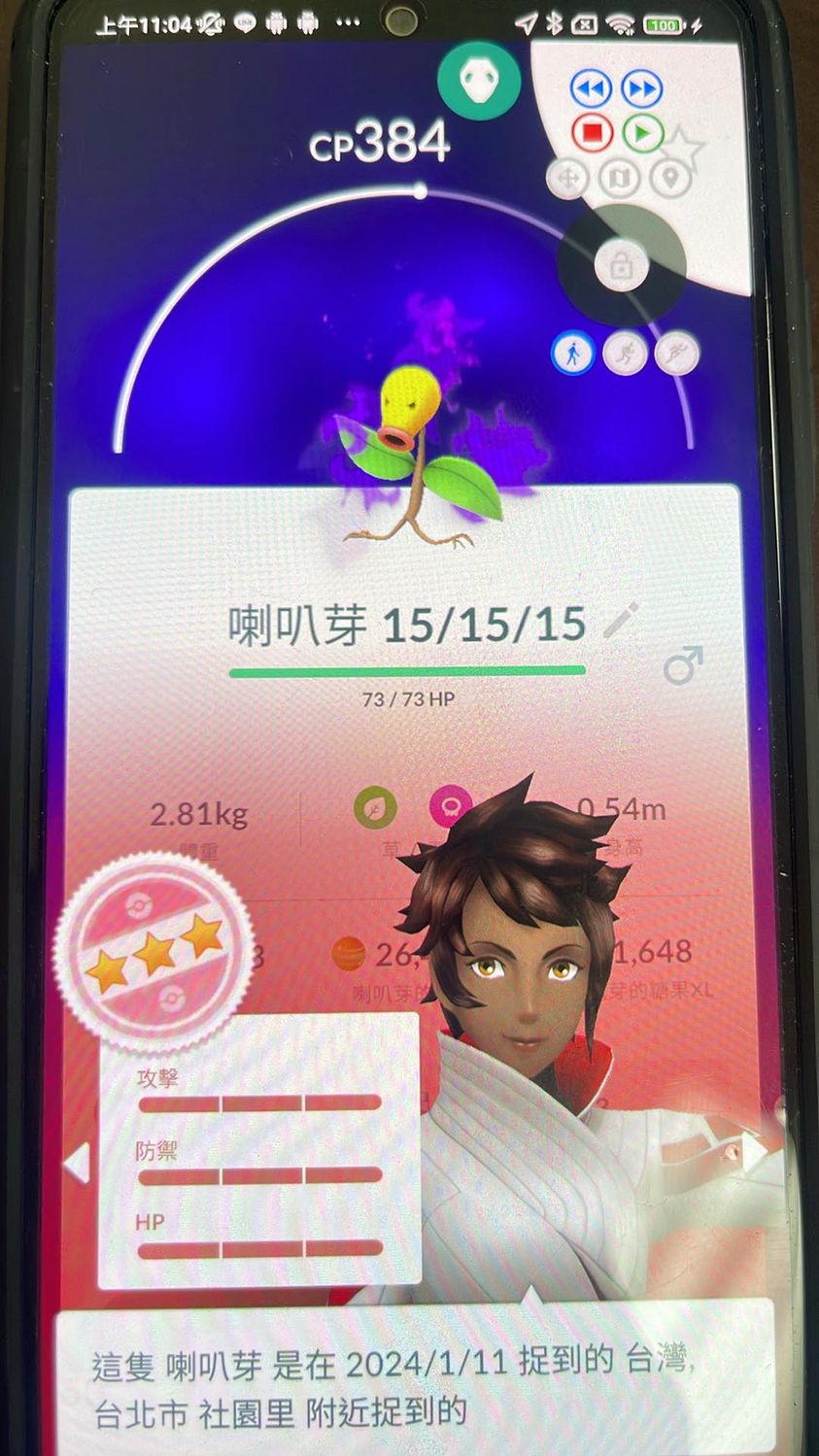Tap the four-way move arrows icon
Screen dimensions: 819x1456
point(568,179)
